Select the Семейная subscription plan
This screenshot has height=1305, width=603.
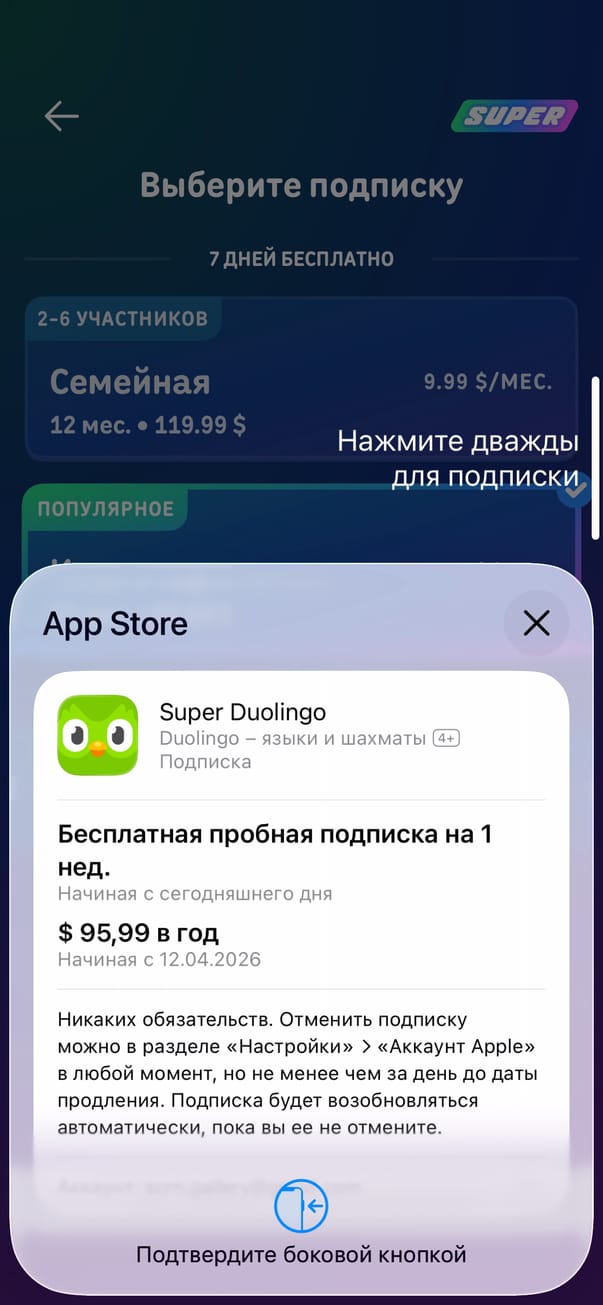click(300, 380)
